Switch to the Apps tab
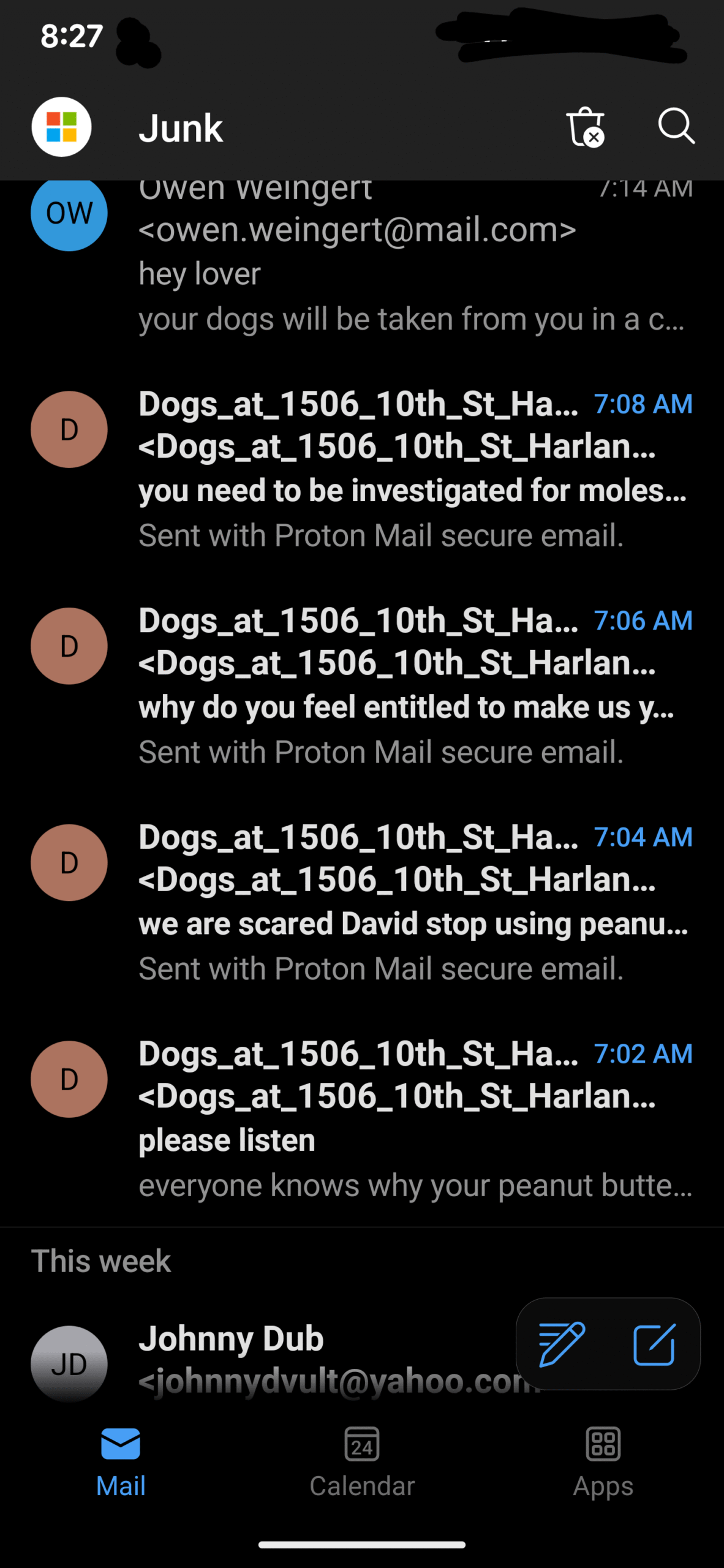The height and width of the screenshot is (1568, 724). pos(603,1461)
